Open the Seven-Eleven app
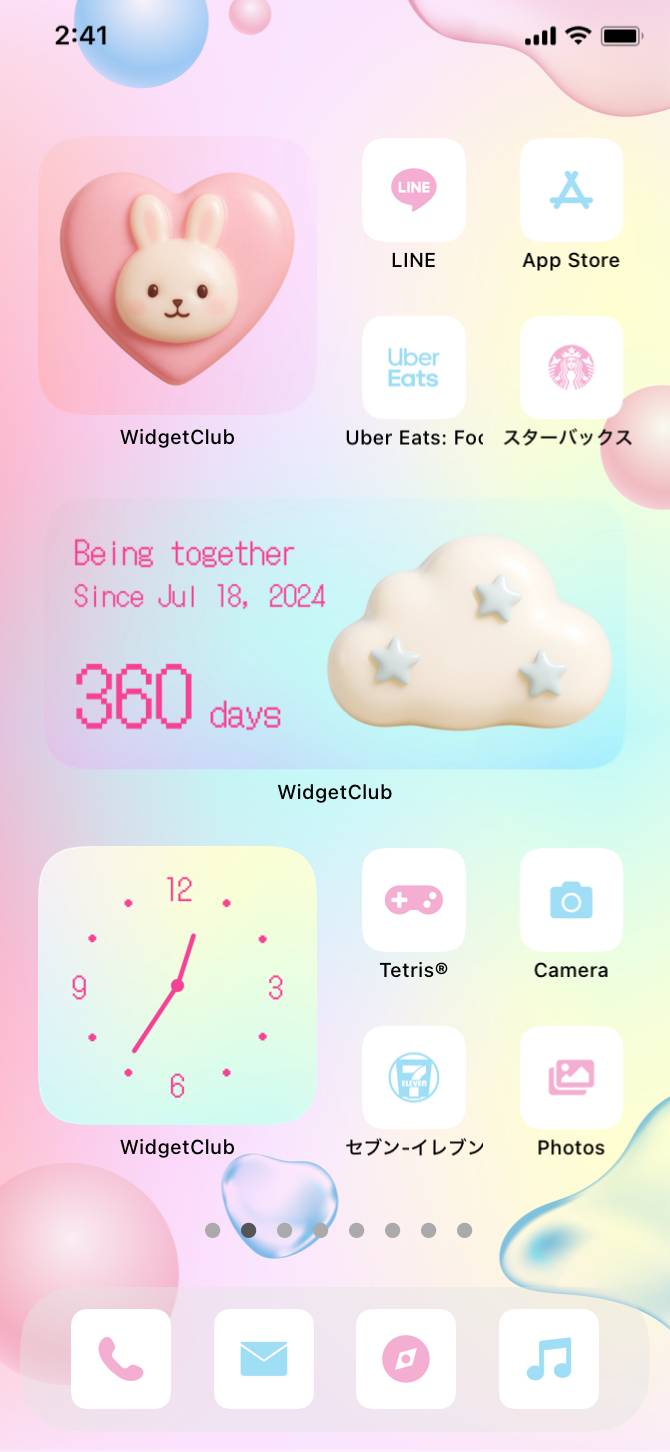This screenshot has height=1452, width=670. (x=413, y=1077)
